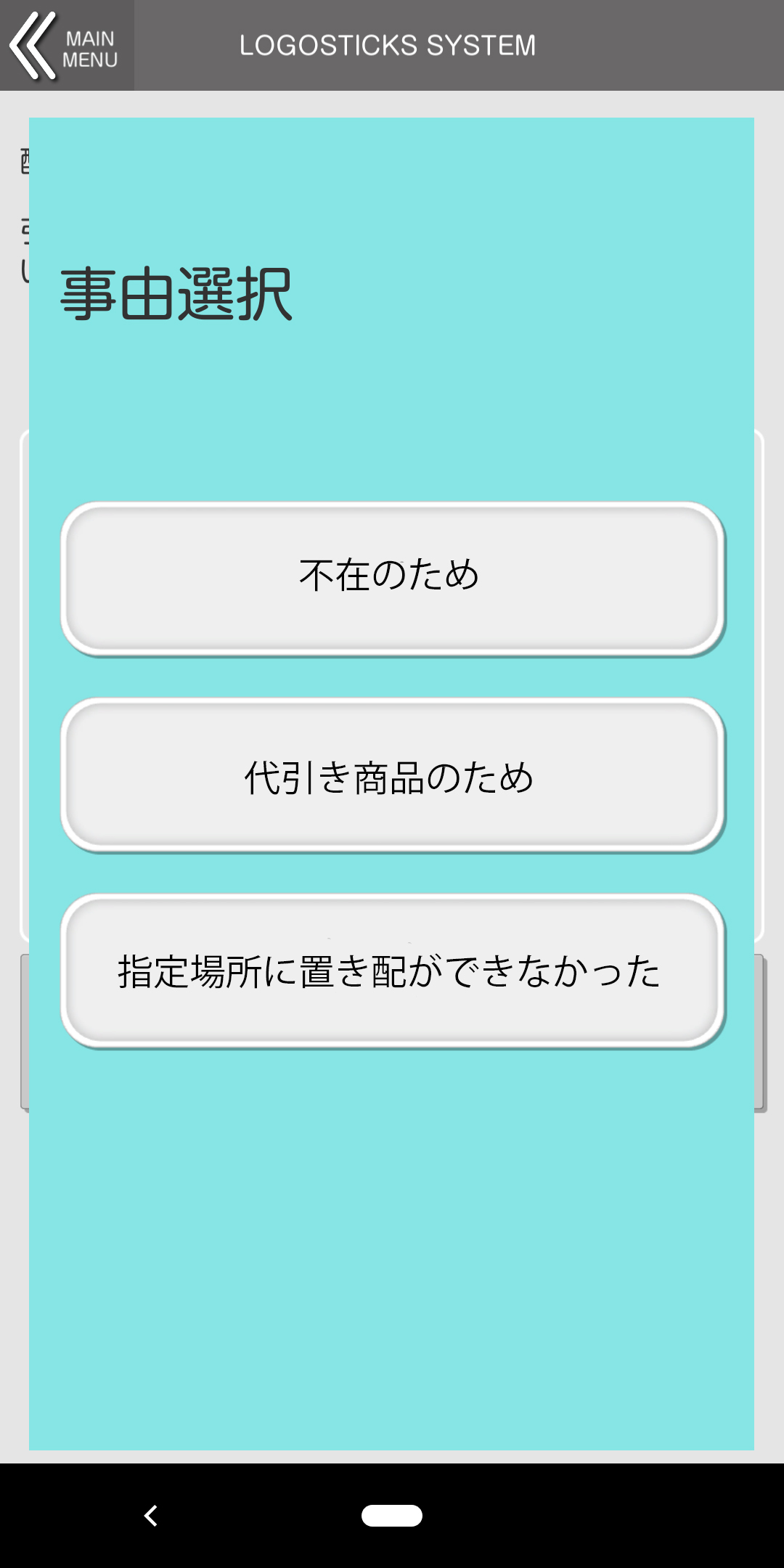Pick 指定場所に置き配ができなかった option
The image size is (784, 1568).
click(392, 971)
